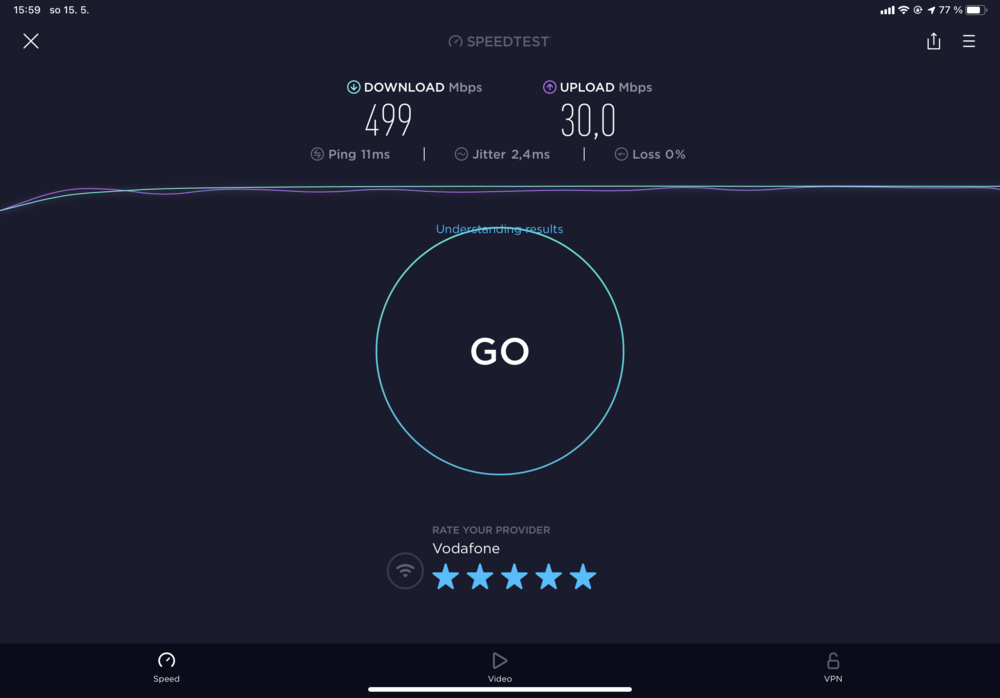
Task: Share the speed test result
Action: coord(933,41)
